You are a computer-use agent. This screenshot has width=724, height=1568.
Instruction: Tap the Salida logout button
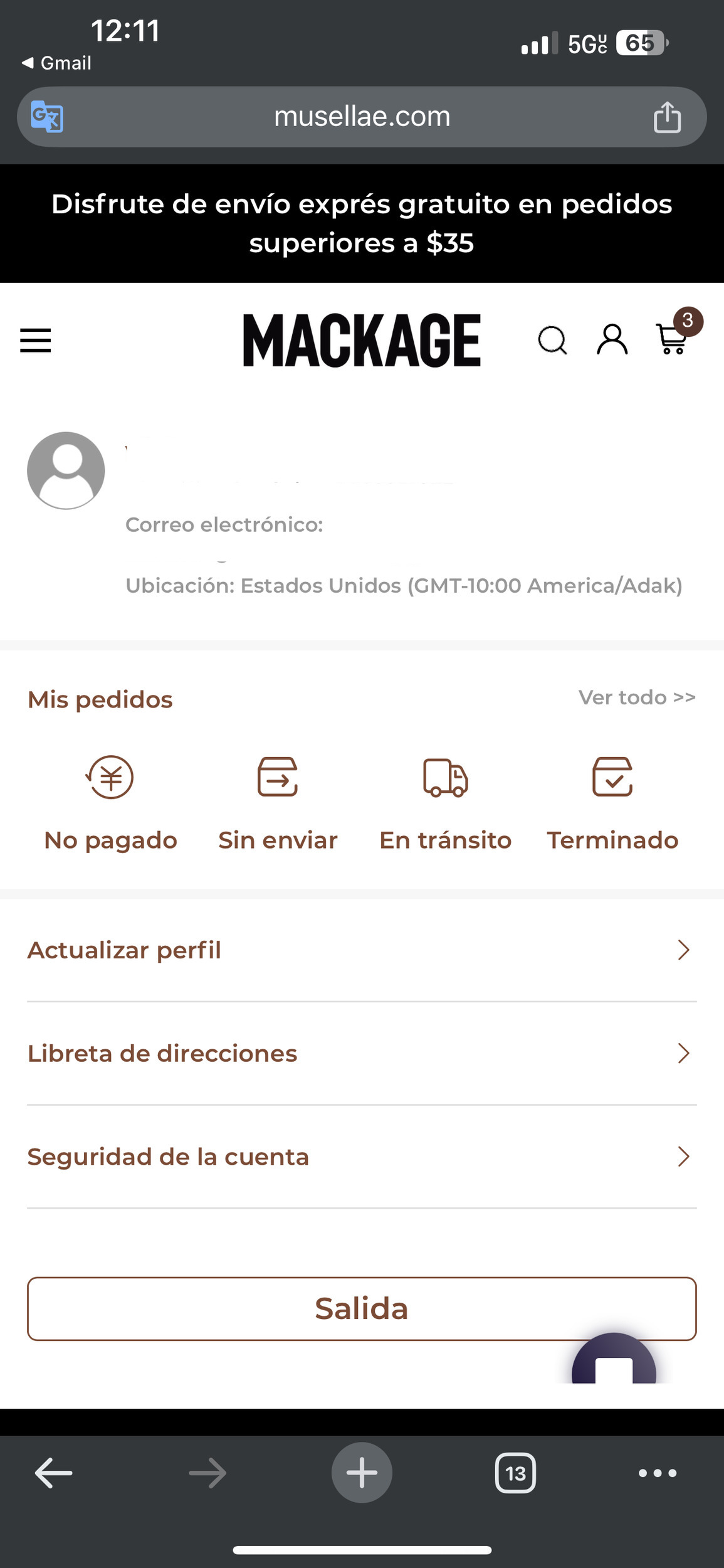tap(362, 1309)
